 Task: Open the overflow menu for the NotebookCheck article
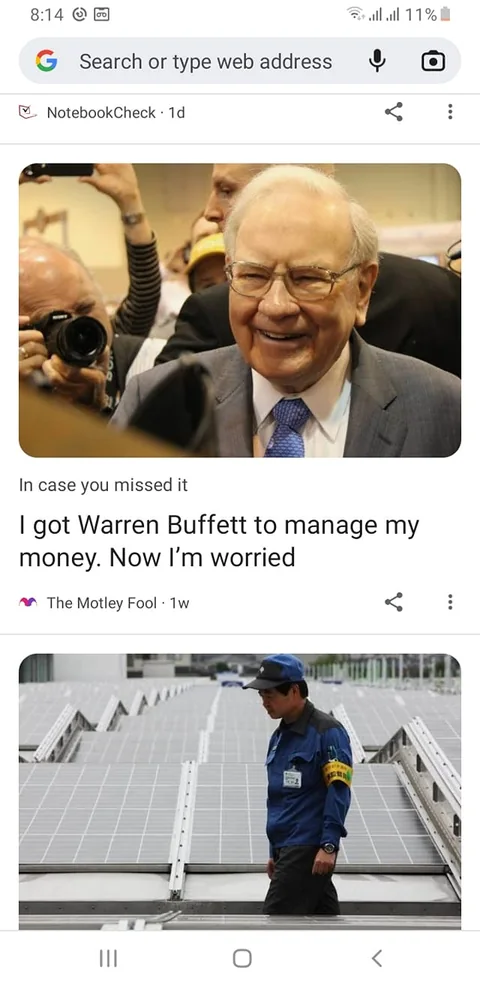(x=450, y=112)
